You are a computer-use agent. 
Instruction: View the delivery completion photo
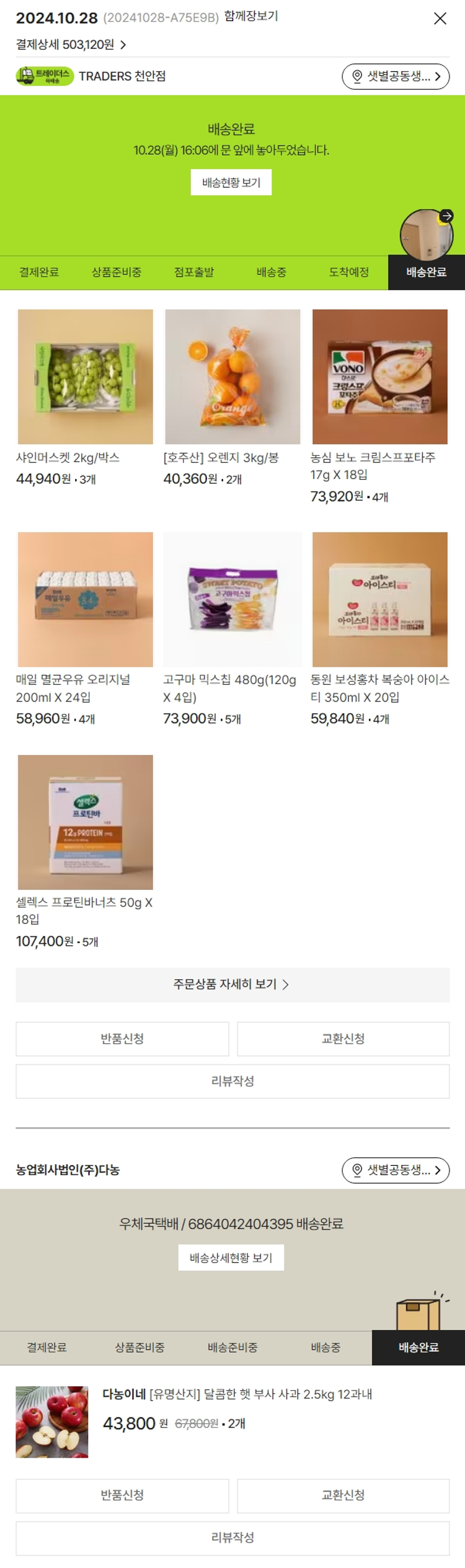point(426,234)
